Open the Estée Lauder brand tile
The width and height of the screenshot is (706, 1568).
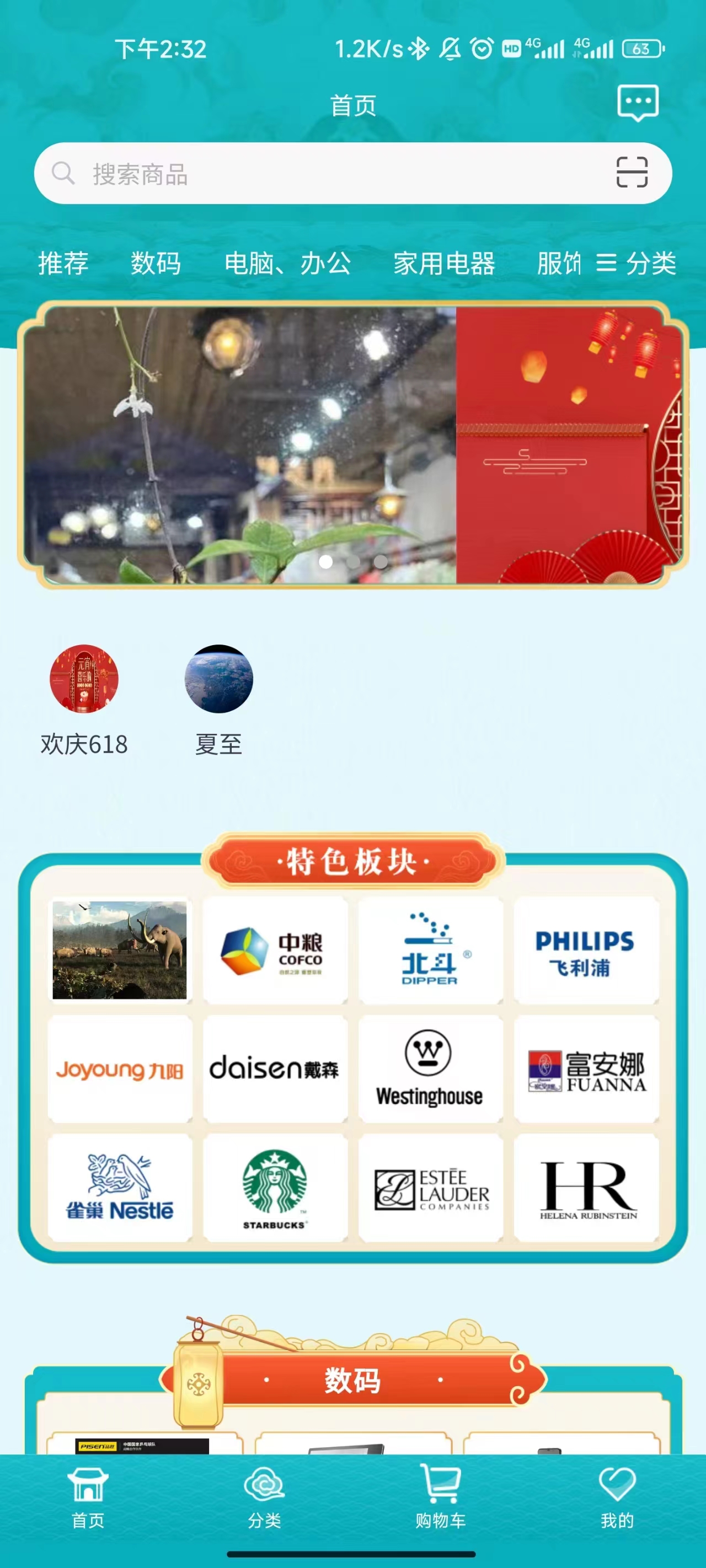pyautogui.click(x=430, y=1188)
